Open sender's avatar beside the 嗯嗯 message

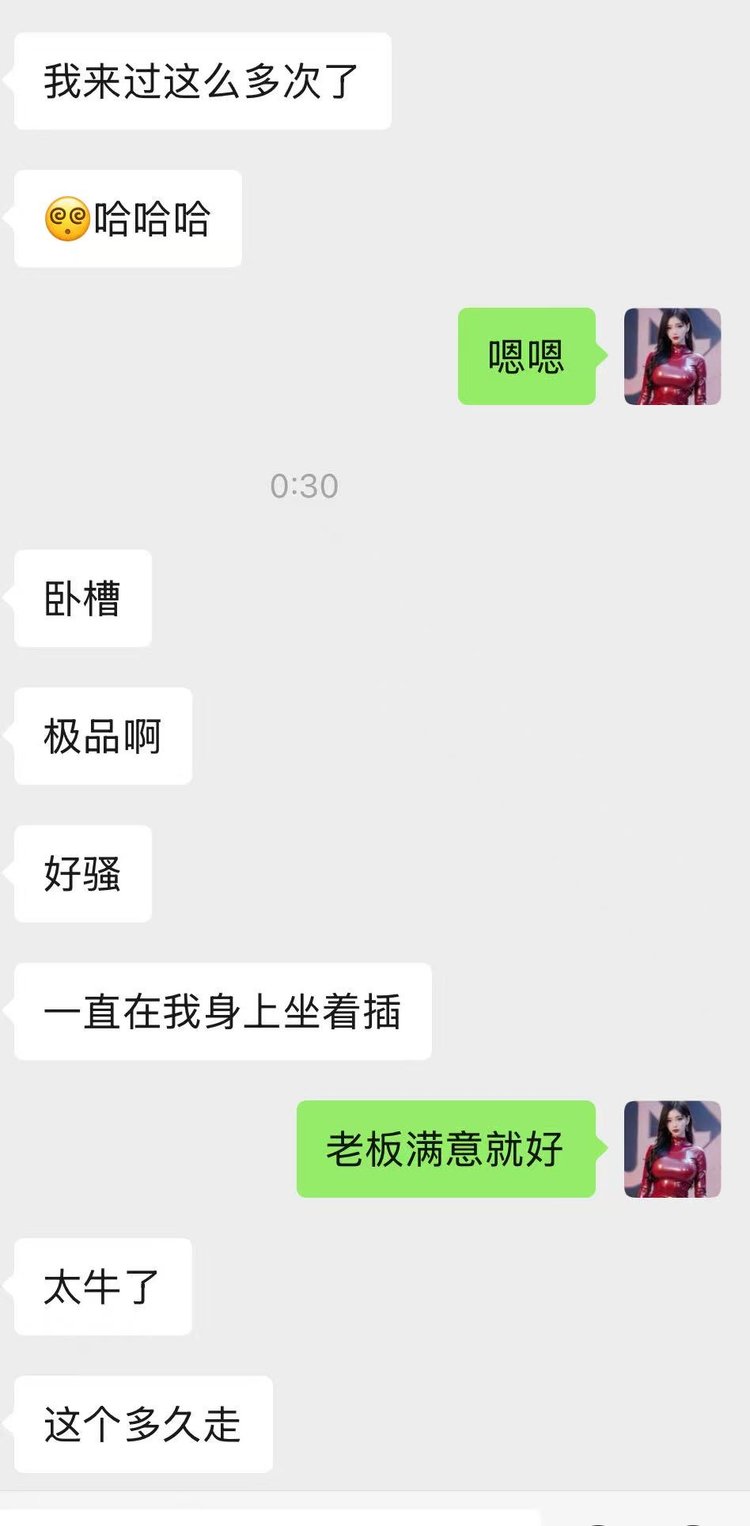(672, 356)
